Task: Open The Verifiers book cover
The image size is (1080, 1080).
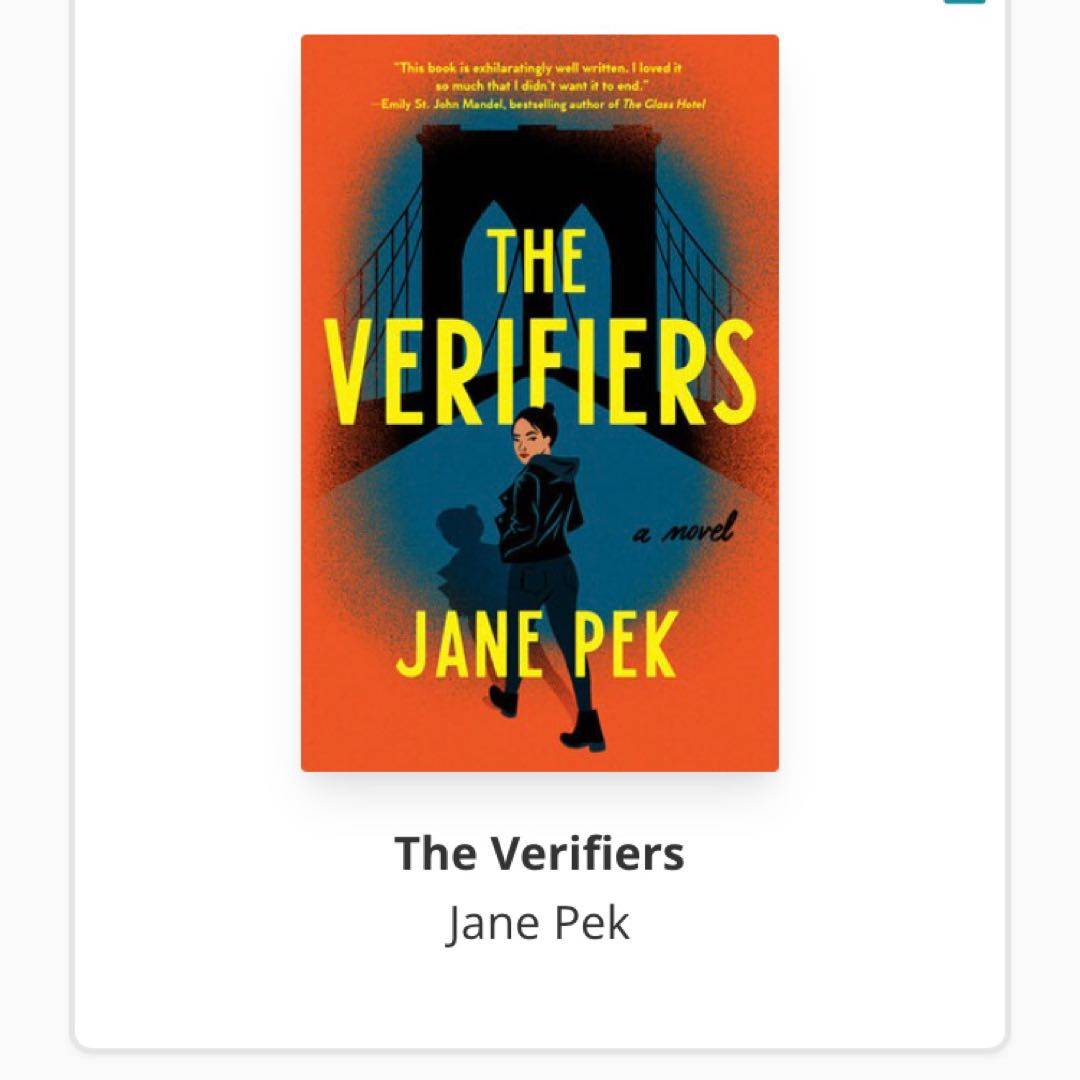Action: pyautogui.click(x=539, y=403)
